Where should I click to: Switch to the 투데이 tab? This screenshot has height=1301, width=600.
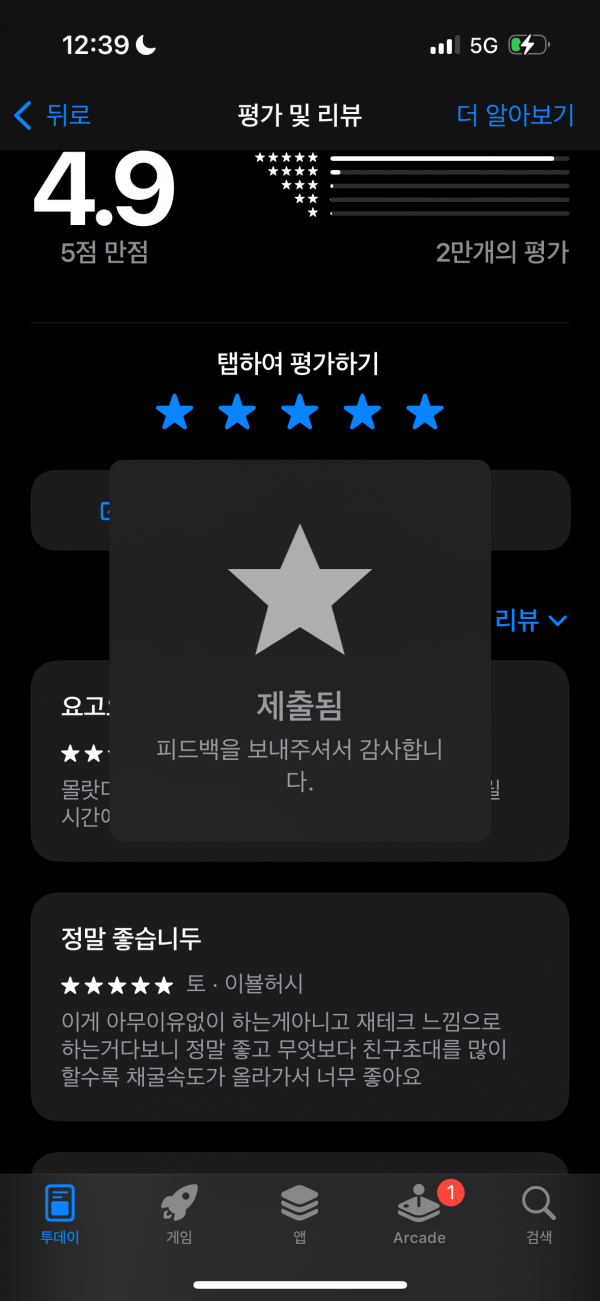coord(60,1213)
